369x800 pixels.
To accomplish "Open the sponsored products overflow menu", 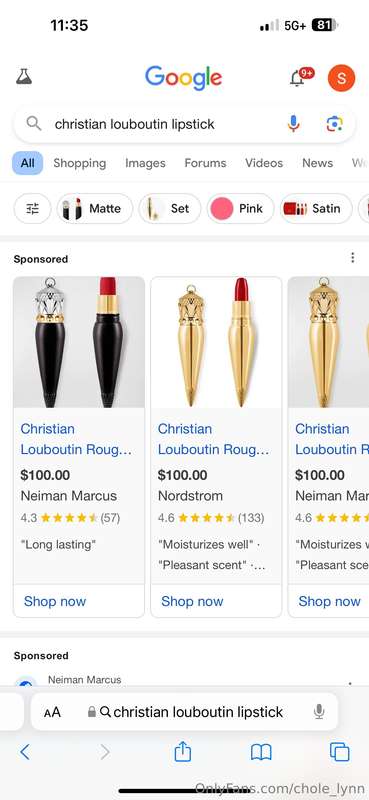I will 352,258.
